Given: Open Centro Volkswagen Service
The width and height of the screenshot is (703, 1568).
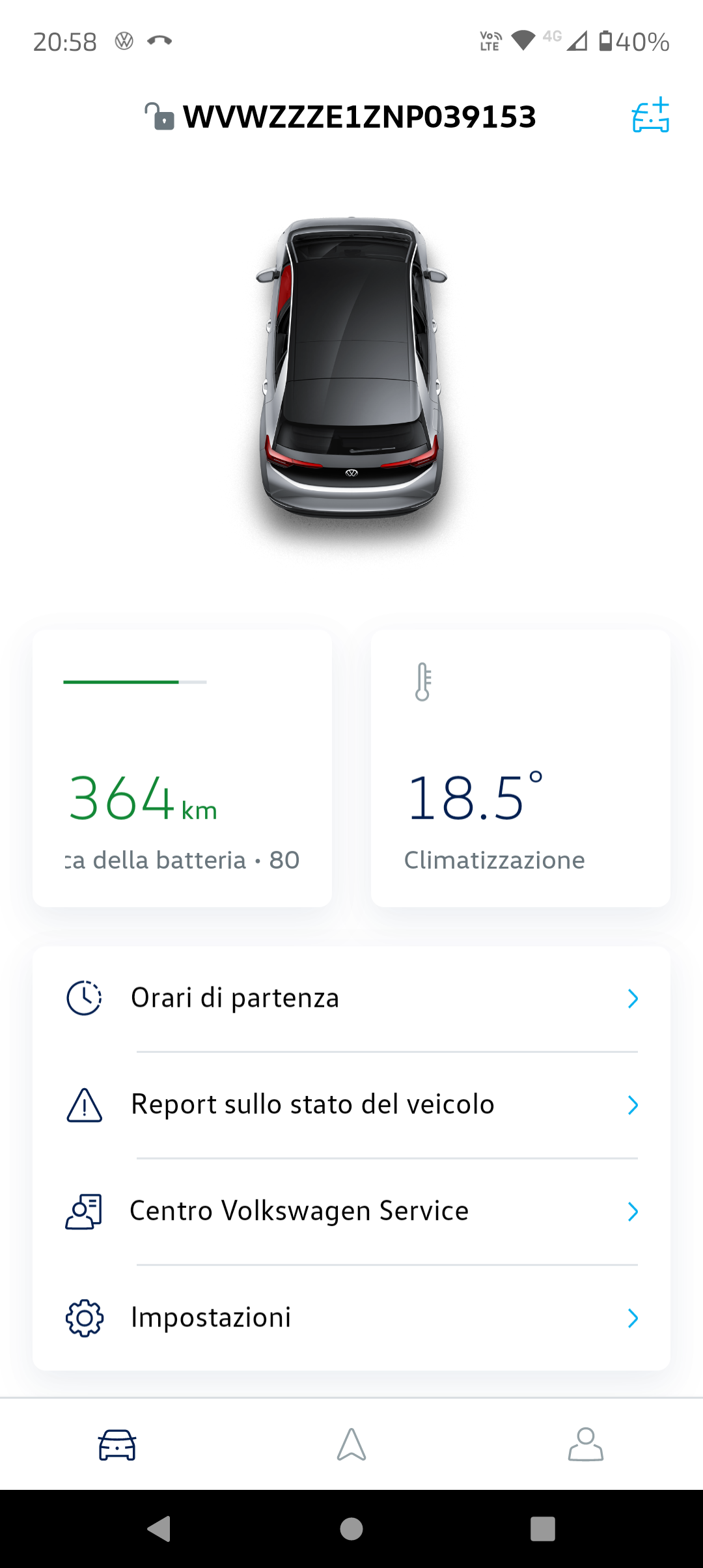Looking at the screenshot, I should pyautogui.click(x=351, y=1211).
